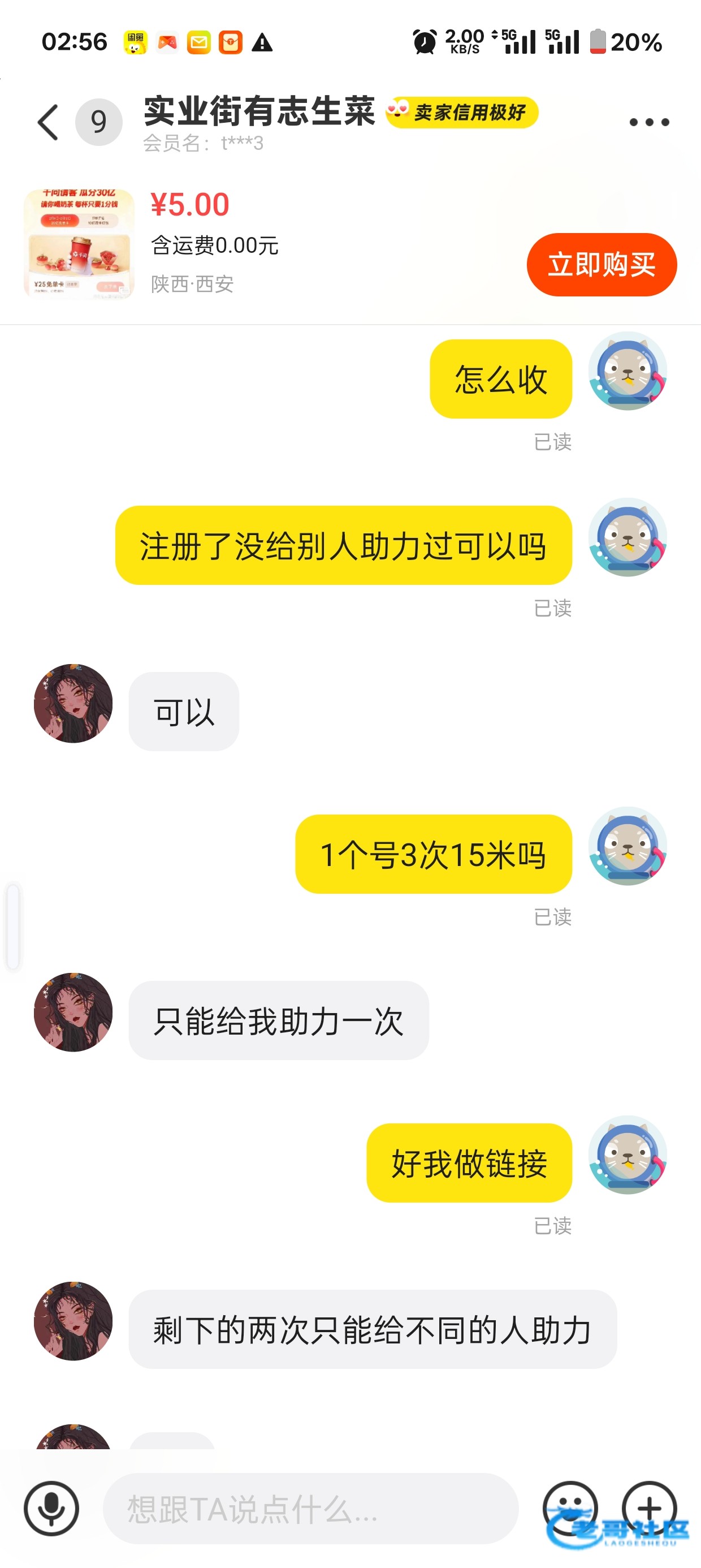
Task: Go back from the chat
Action: 48,122
